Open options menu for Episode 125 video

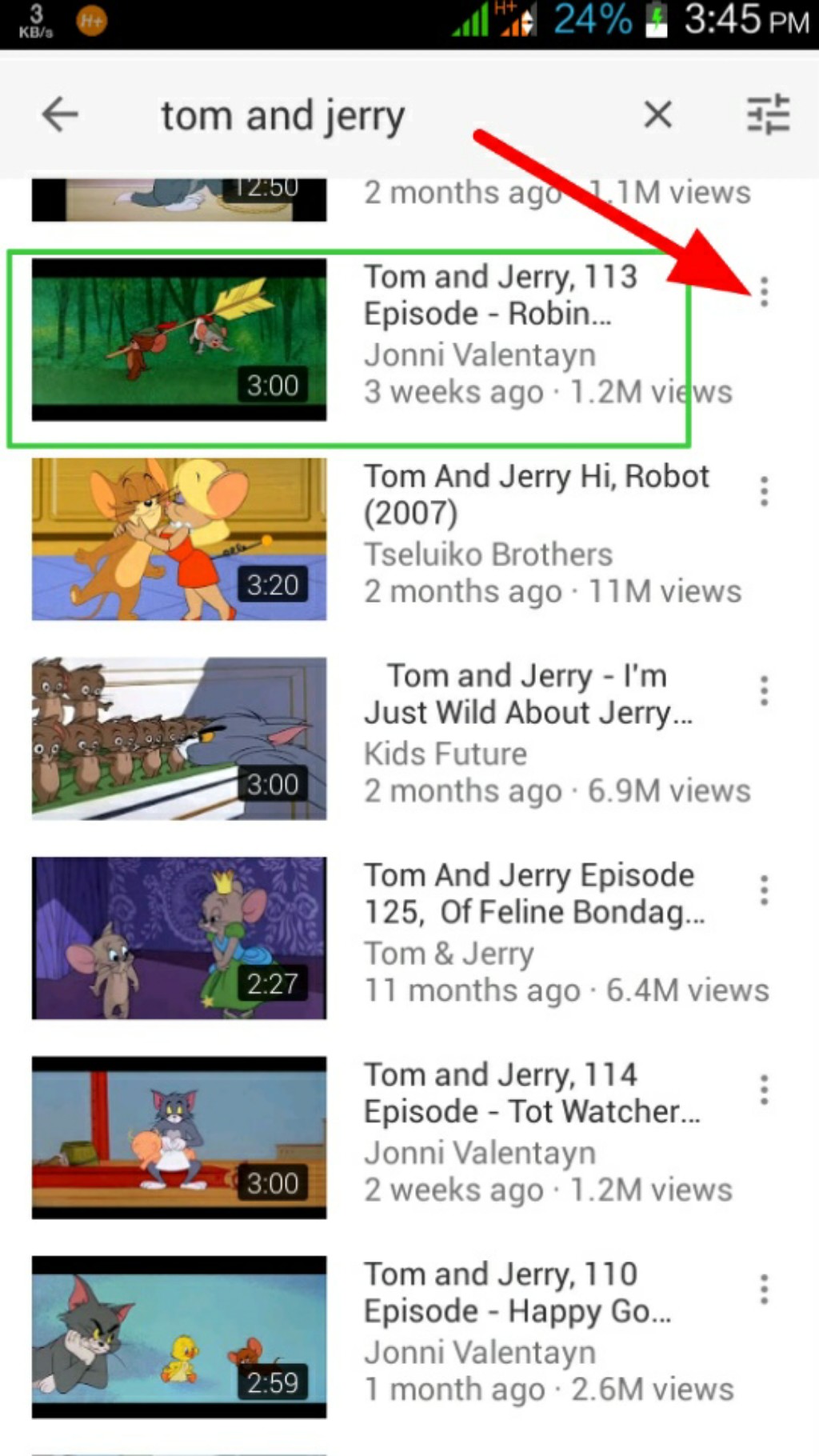pos(764,890)
